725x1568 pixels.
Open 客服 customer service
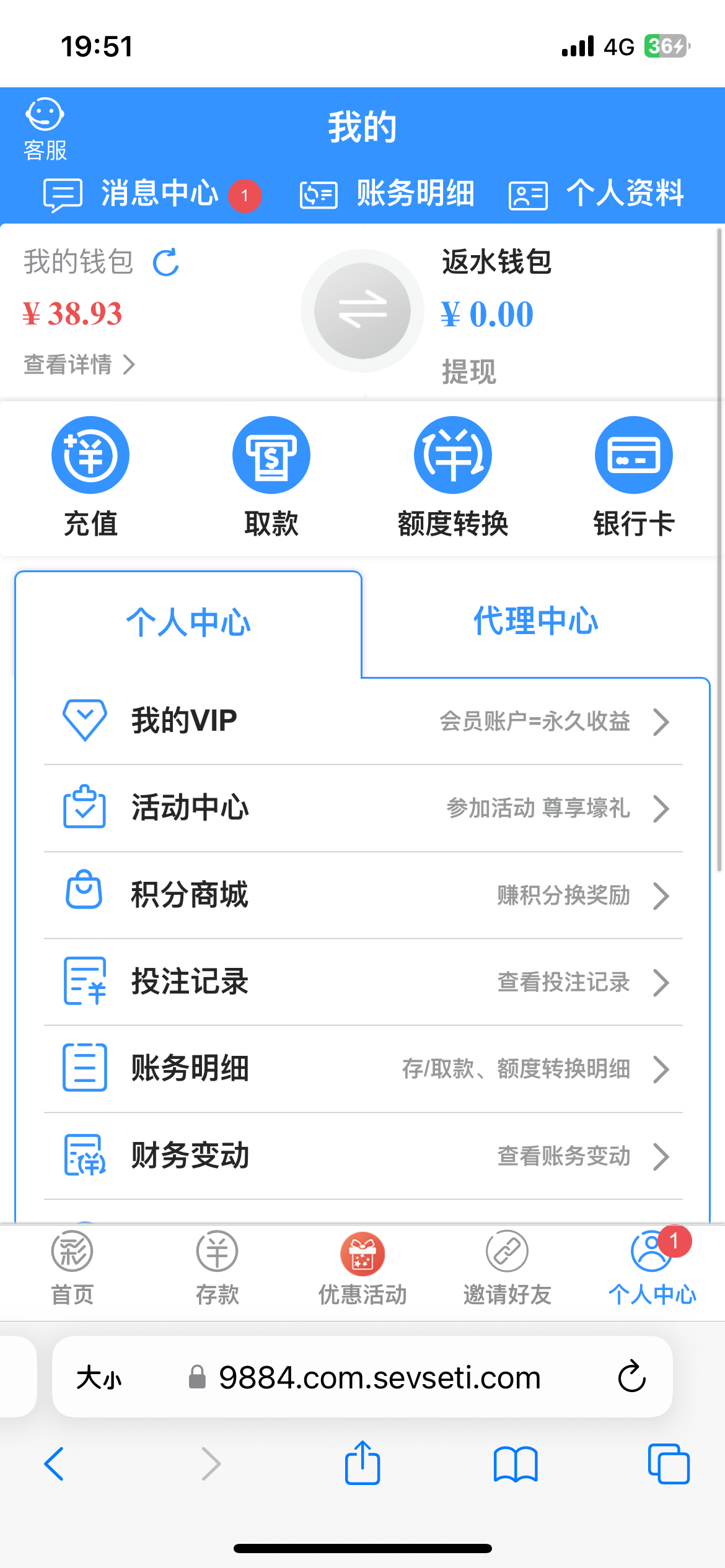click(x=45, y=128)
